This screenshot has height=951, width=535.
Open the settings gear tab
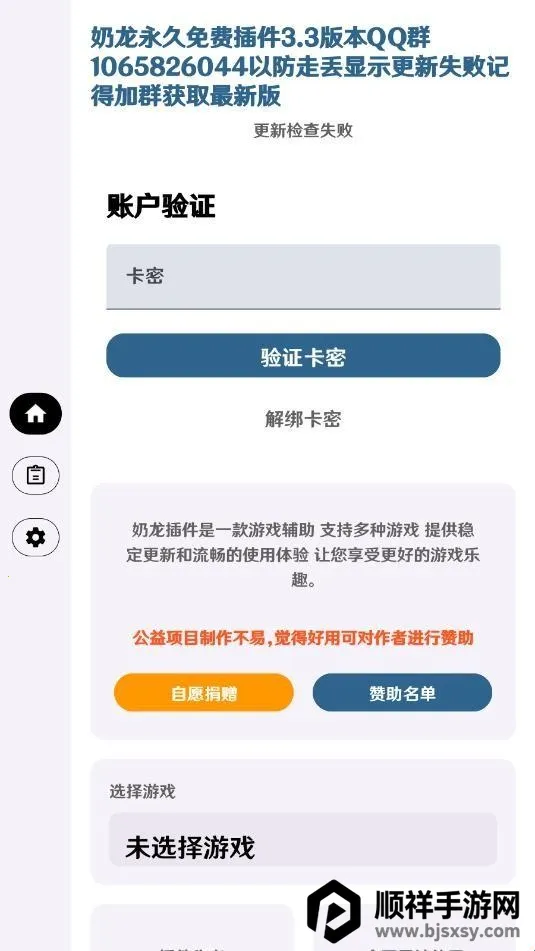[x=36, y=537]
